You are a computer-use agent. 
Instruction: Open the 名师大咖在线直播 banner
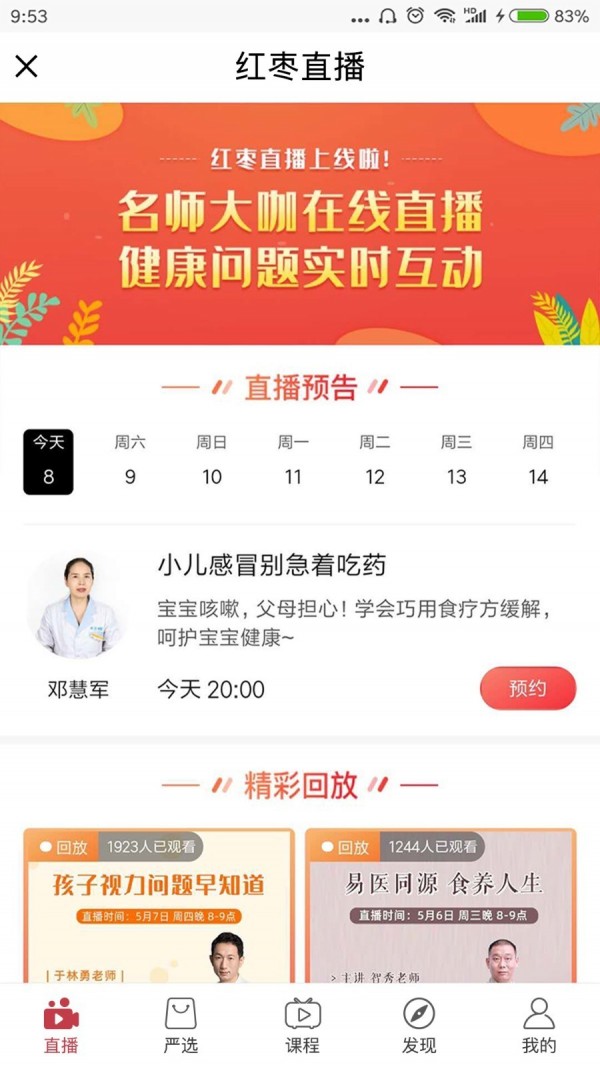coord(300,223)
